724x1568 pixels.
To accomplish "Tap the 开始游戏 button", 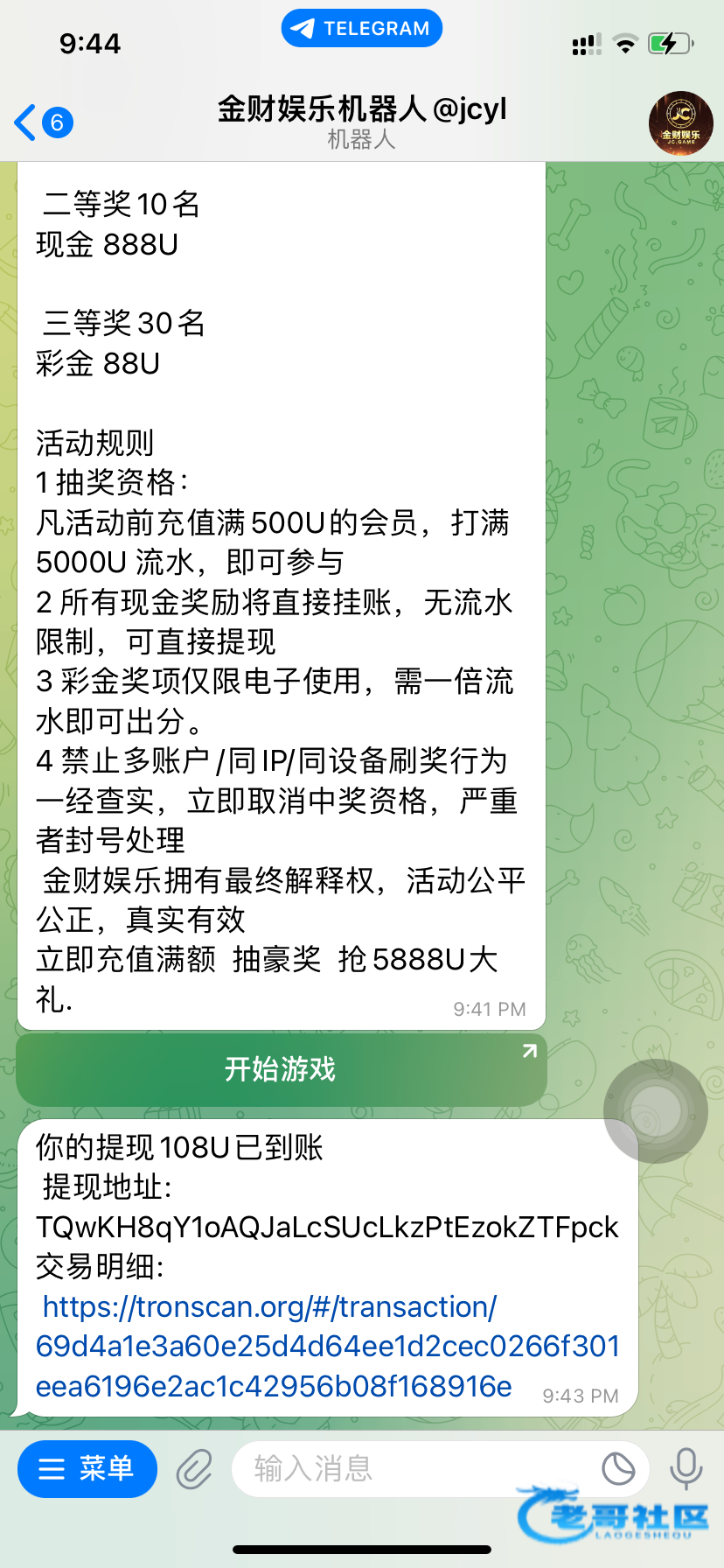I will [x=281, y=1069].
